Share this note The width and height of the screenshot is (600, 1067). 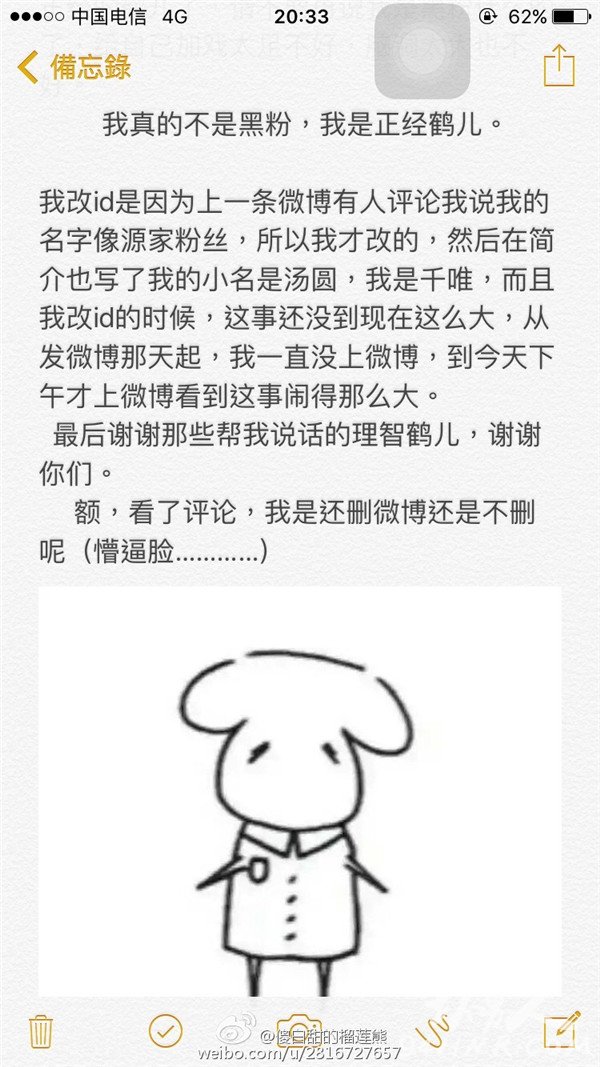(559, 65)
